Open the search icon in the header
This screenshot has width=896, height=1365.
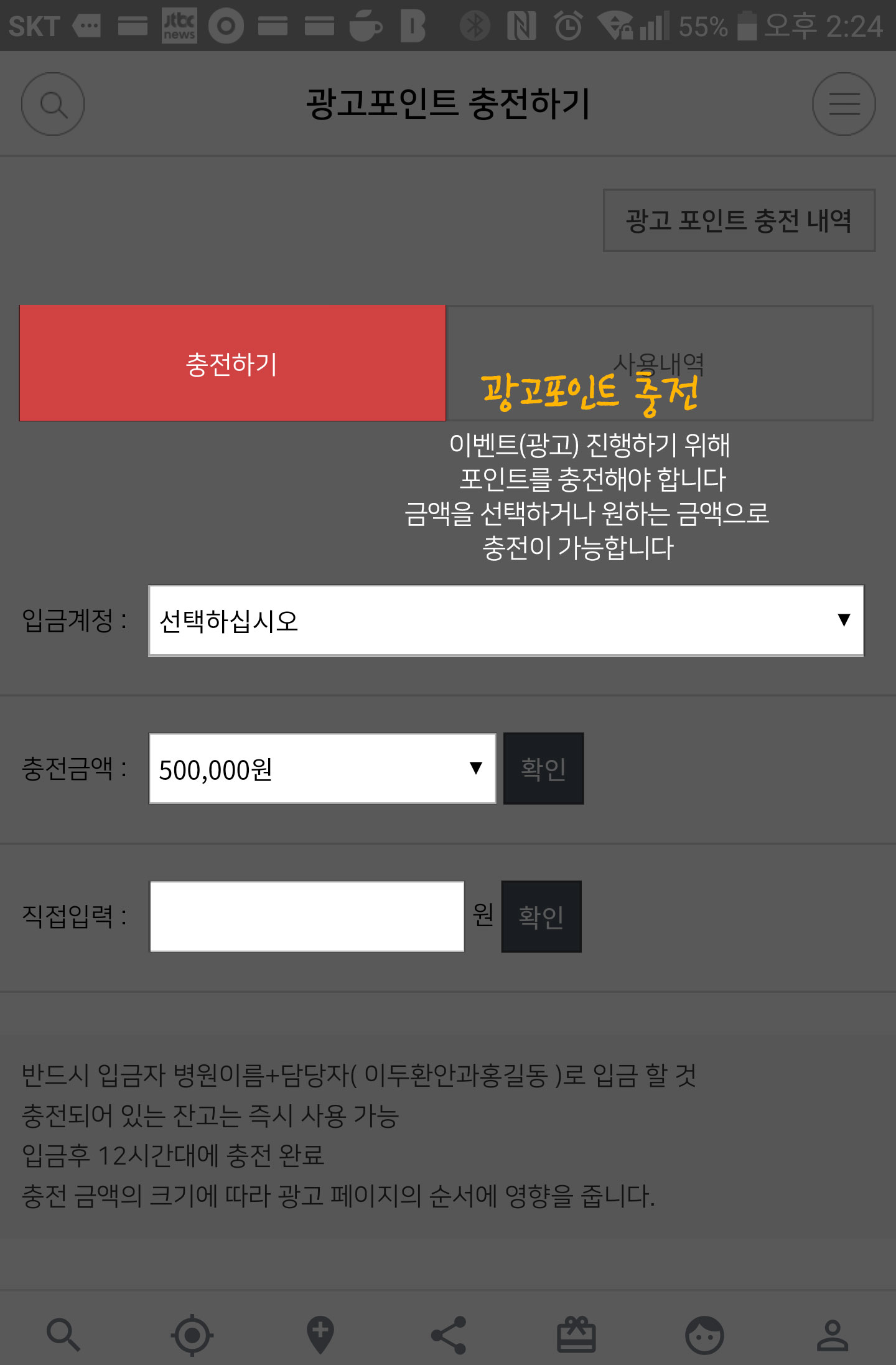click(x=53, y=104)
